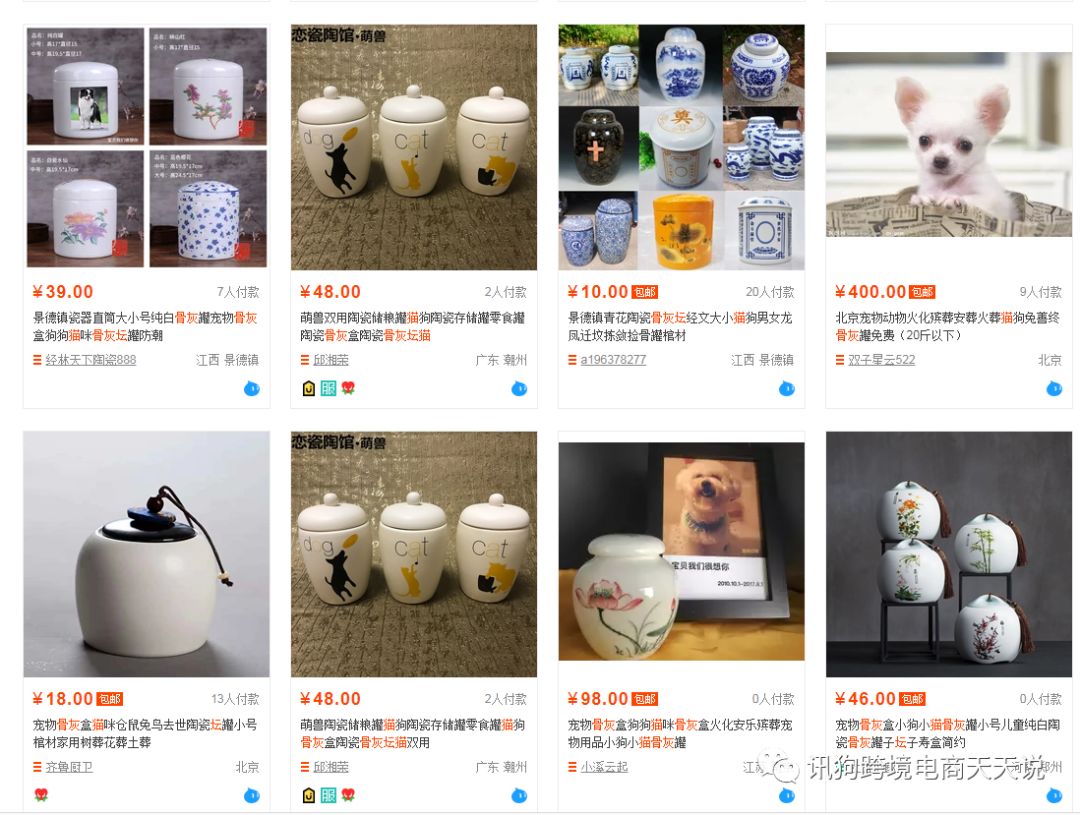Visit seller a196378277's shop
The image size is (1080, 815).
coord(613,360)
